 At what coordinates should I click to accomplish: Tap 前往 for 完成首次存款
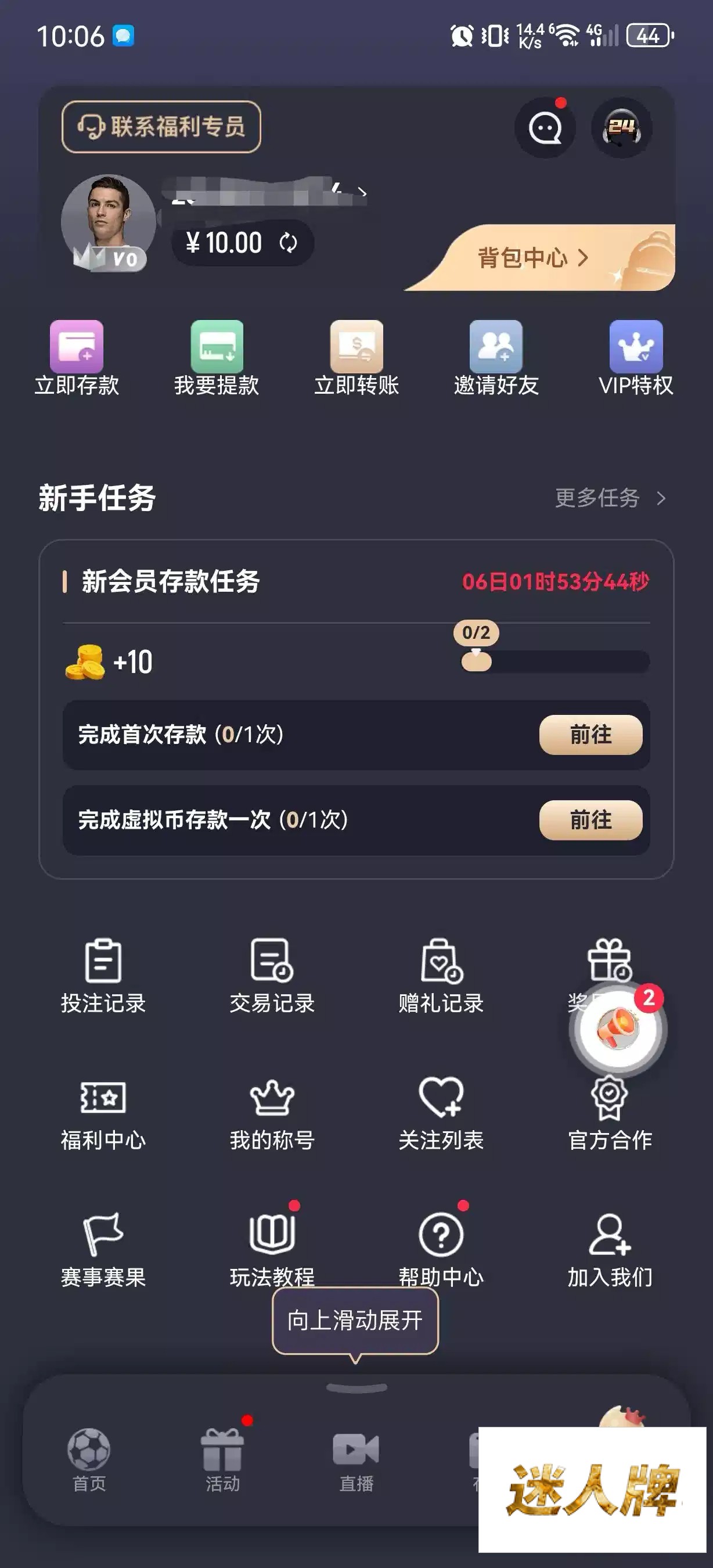(590, 735)
